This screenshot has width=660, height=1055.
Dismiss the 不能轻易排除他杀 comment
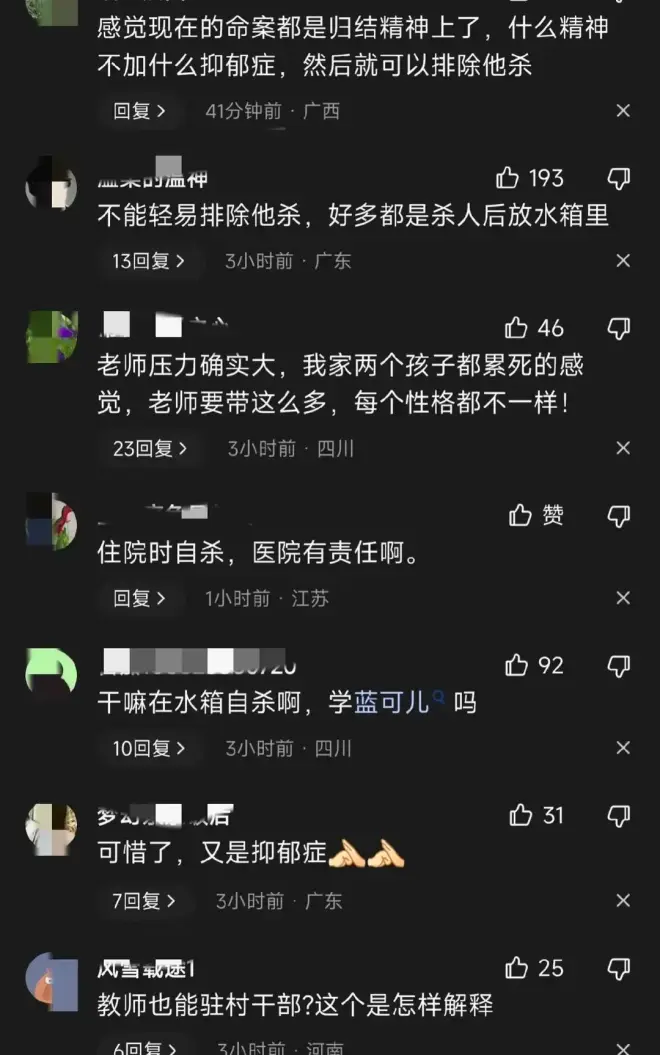pos(623,261)
